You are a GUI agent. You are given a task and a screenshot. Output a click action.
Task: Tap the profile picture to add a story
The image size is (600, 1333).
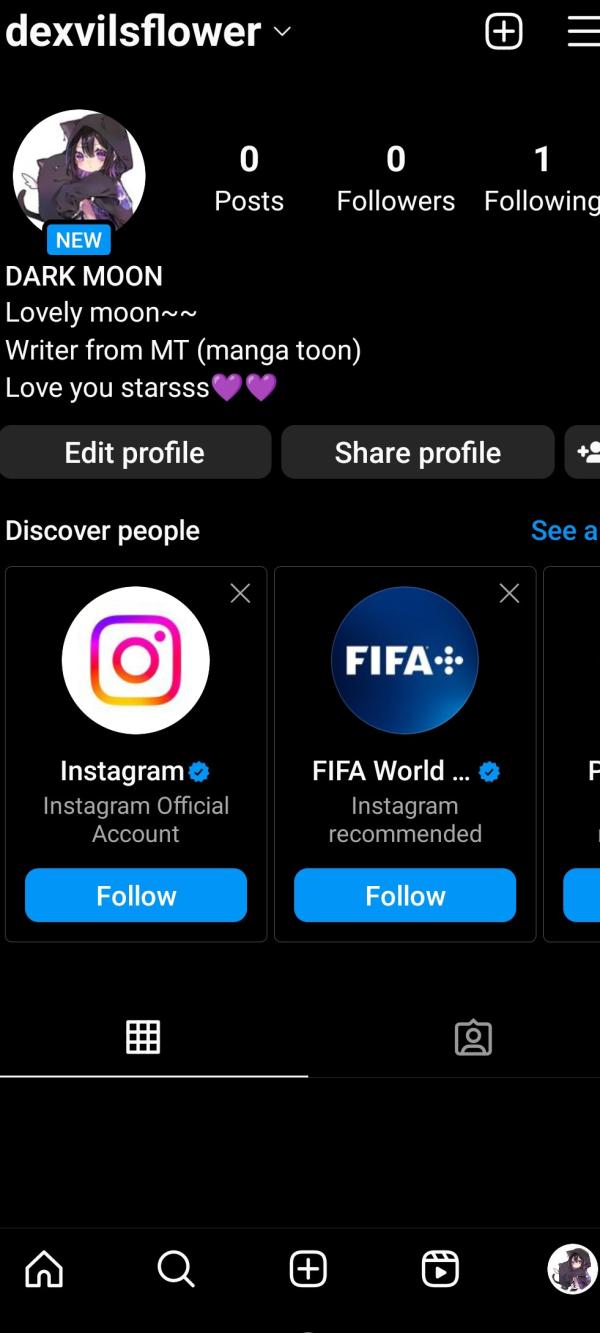click(x=79, y=176)
